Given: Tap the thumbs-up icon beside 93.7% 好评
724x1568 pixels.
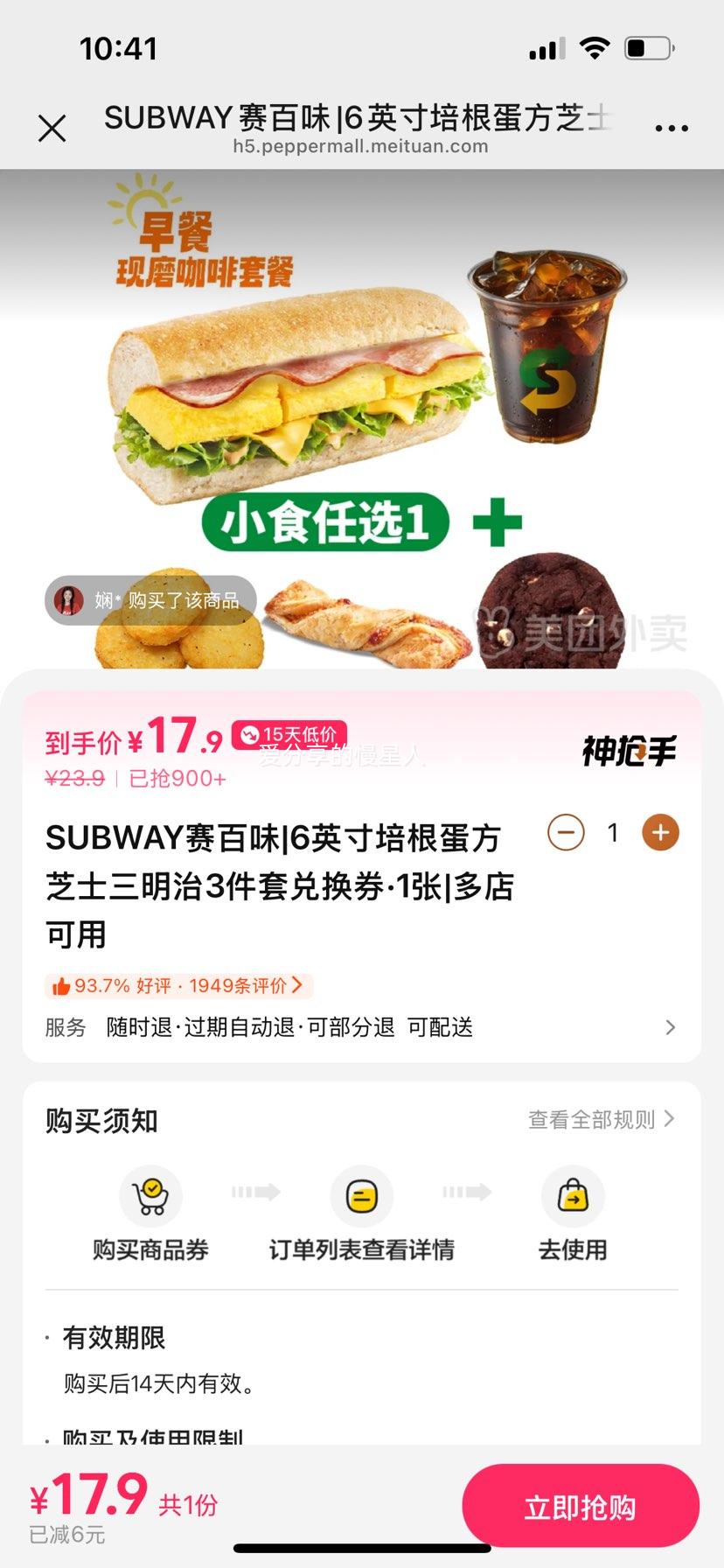Looking at the screenshot, I should [x=61, y=986].
